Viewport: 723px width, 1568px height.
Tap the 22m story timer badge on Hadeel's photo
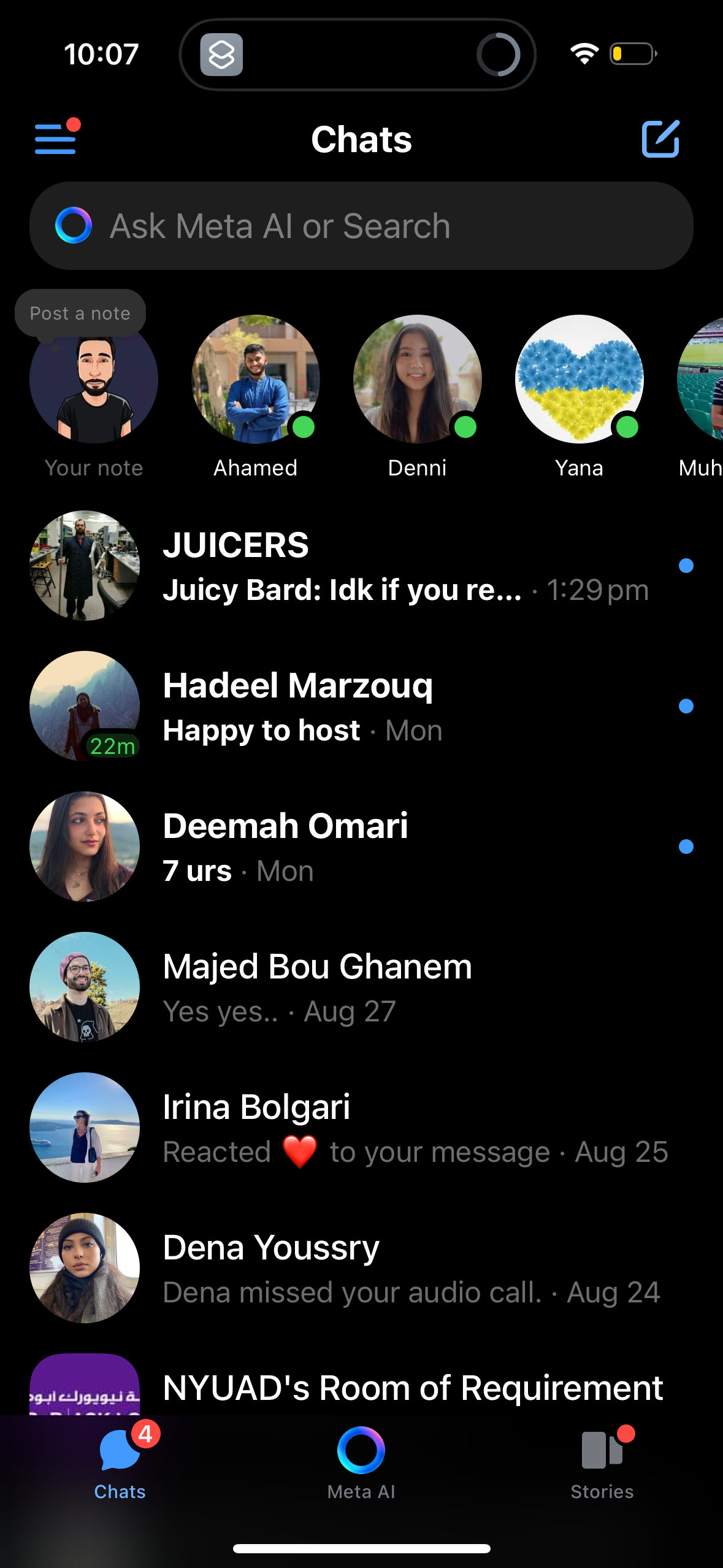point(113,746)
